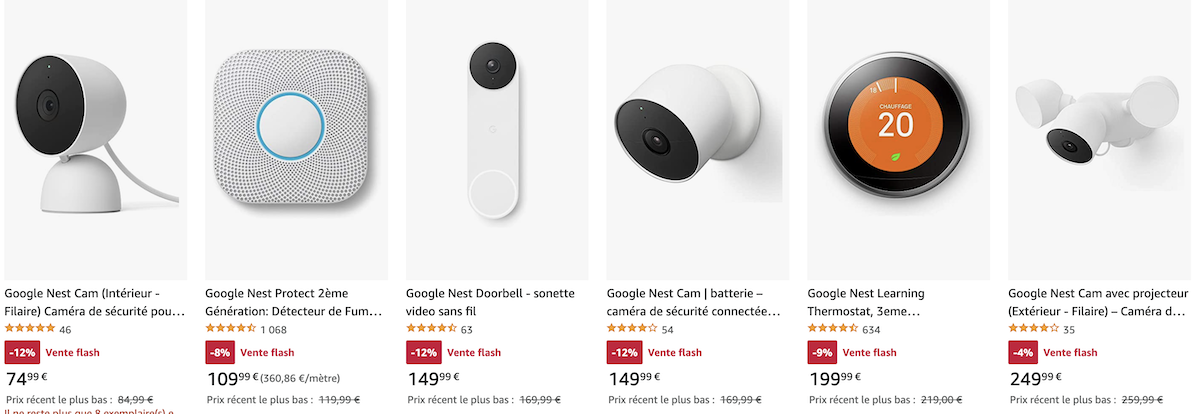Tap the Google Nest Learning Thermostat title link
The image size is (1200, 414).
(x=866, y=302)
